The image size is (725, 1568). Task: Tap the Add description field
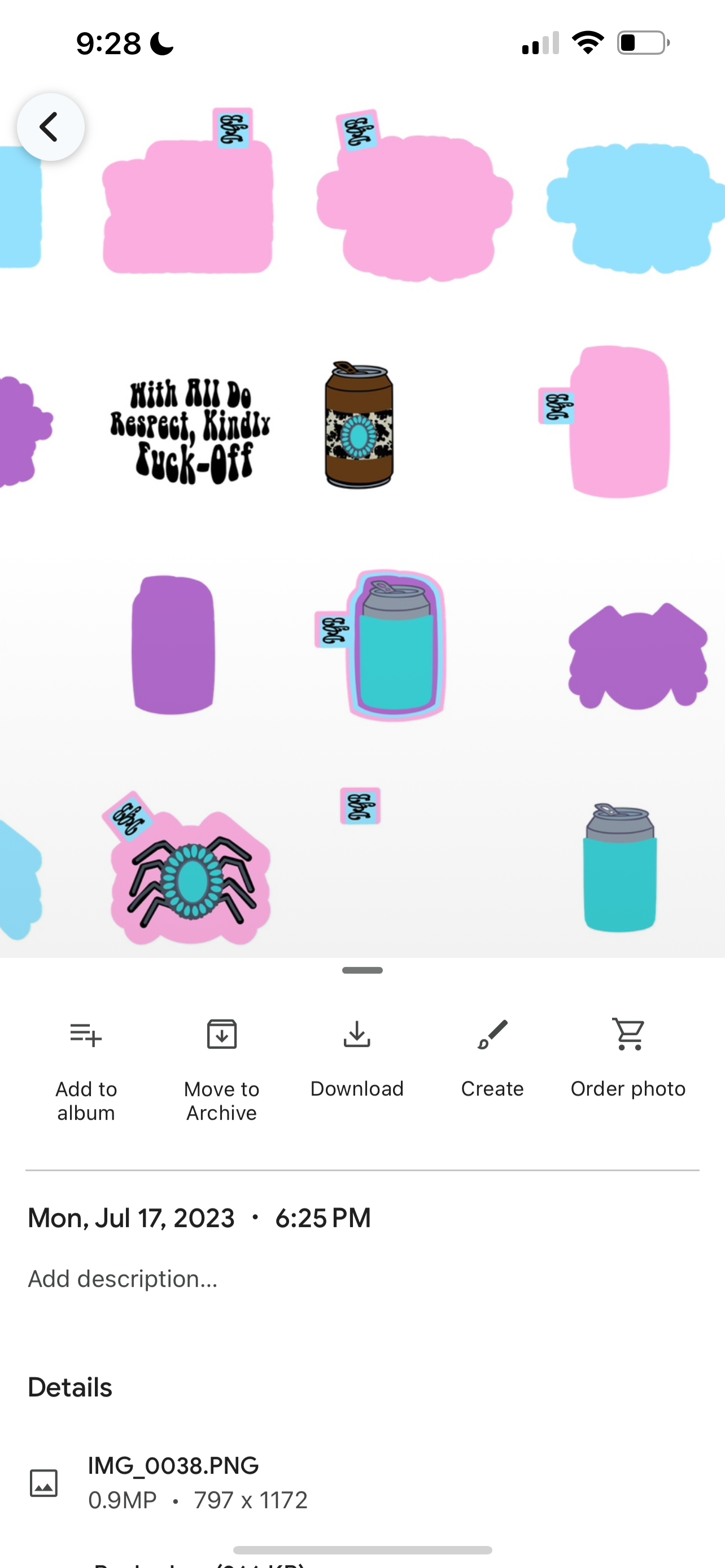123,1279
